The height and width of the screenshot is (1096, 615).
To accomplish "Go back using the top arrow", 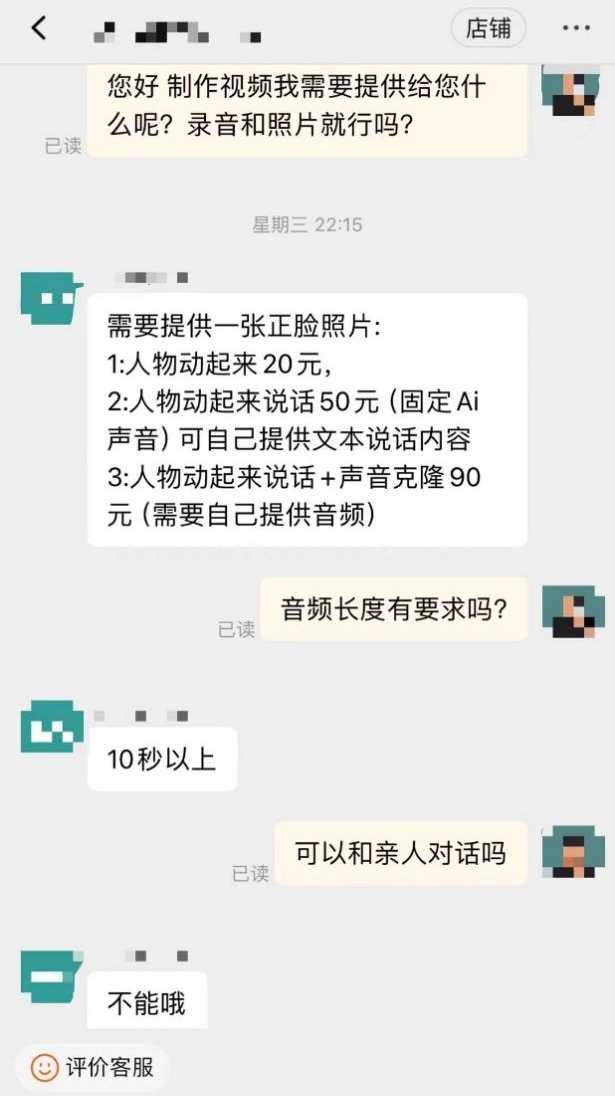I will [x=39, y=28].
